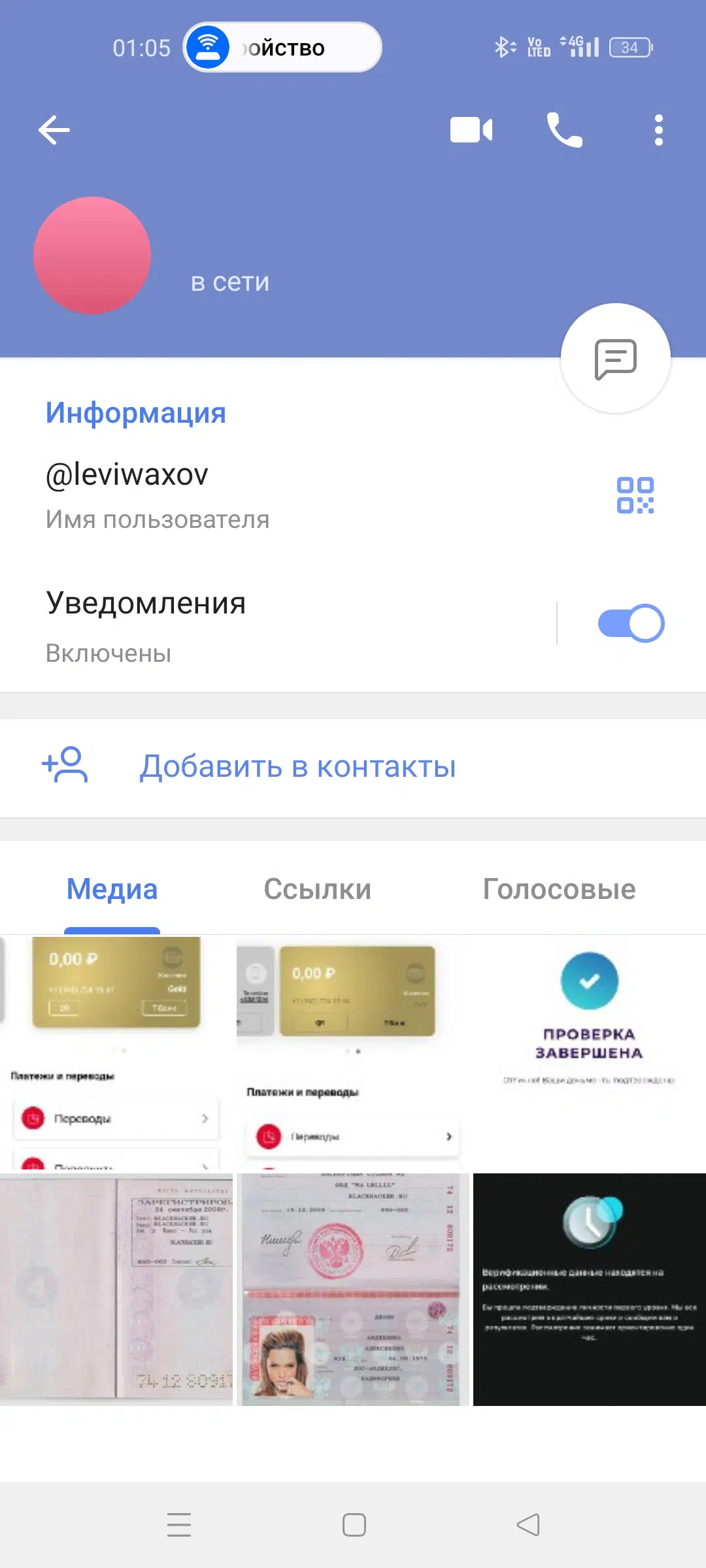Show the QR code for @leviwaxov

pyautogui.click(x=635, y=495)
